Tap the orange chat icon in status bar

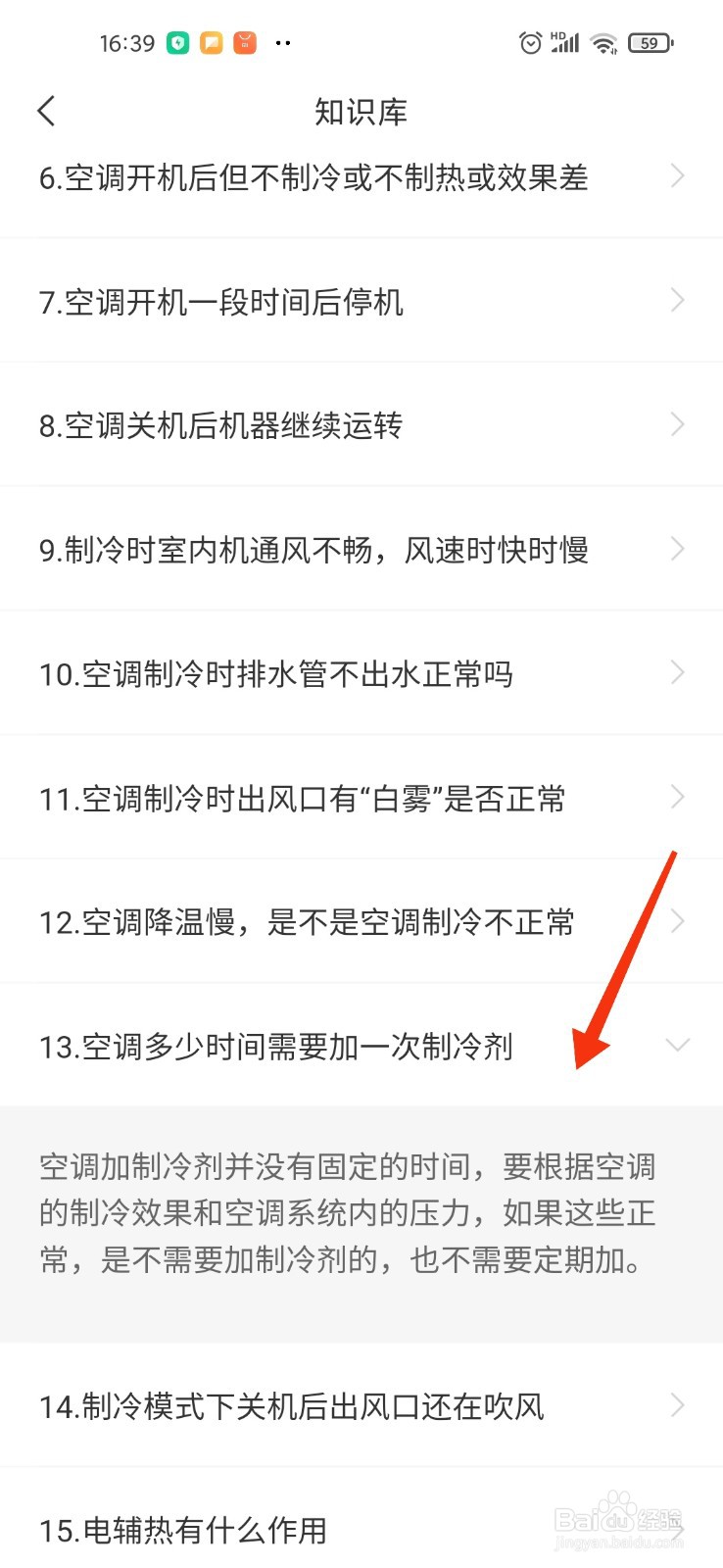pyautogui.click(x=209, y=42)
